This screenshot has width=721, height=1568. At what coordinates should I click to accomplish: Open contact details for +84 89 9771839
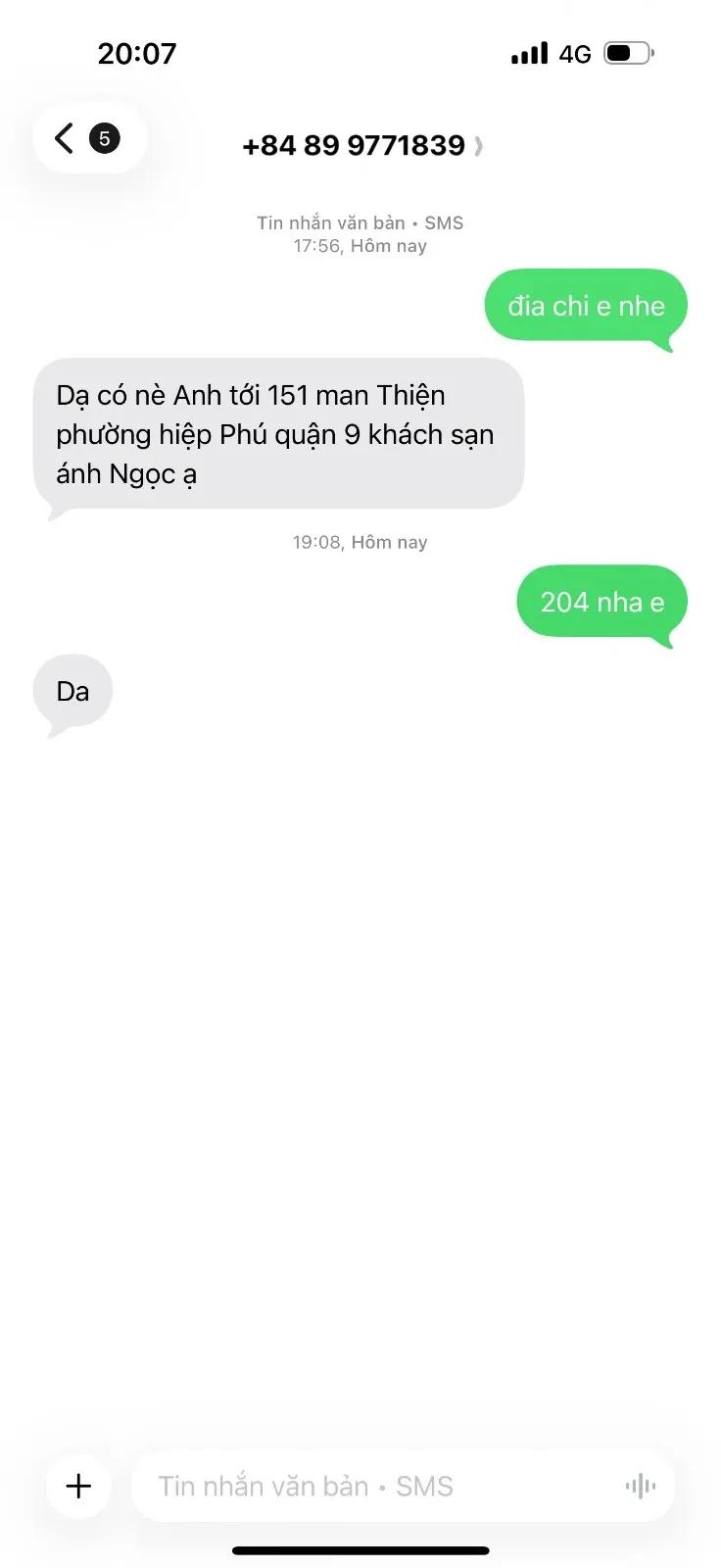[361, 146]
